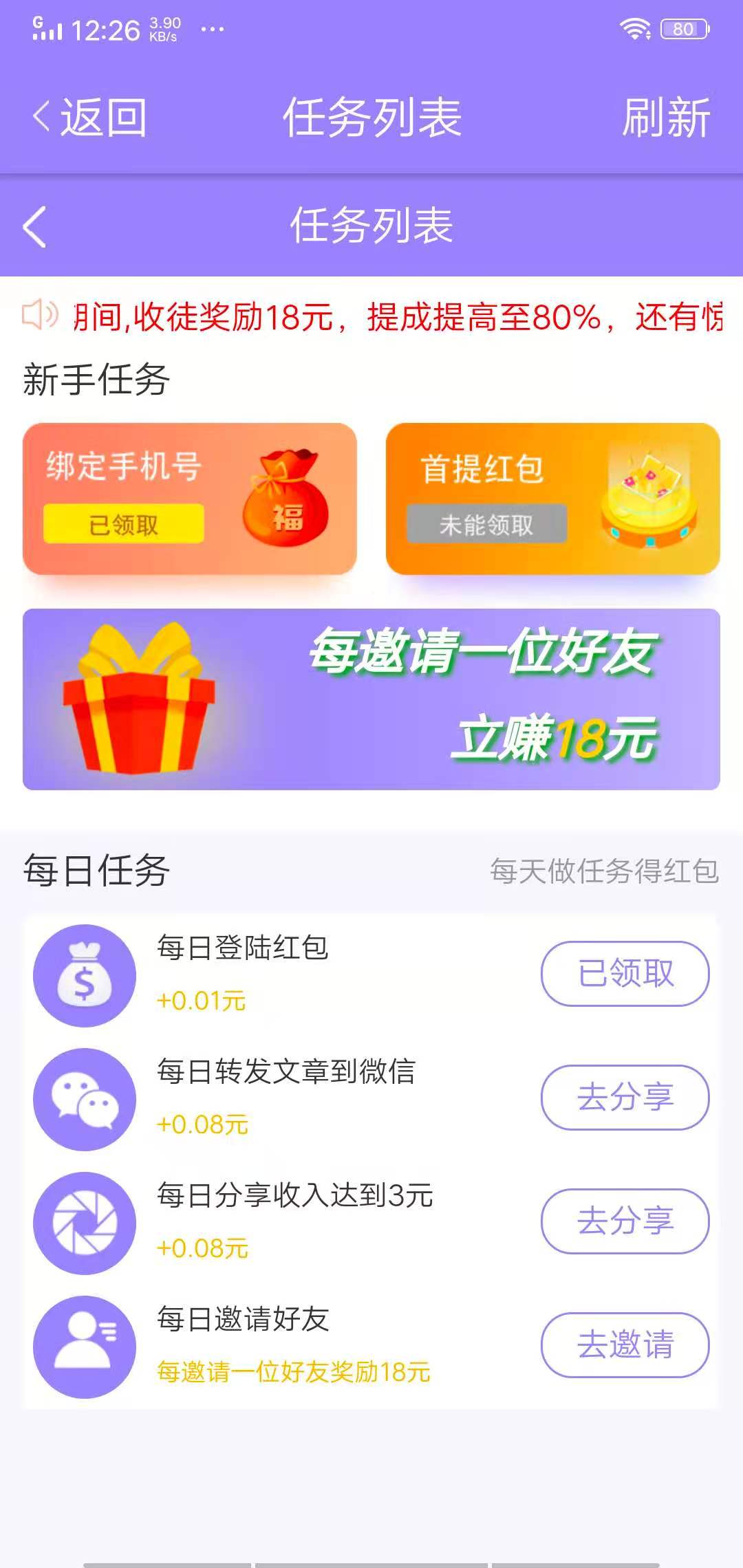This screenshot has width=743, height=1568.
Task: Click the red gift box in the invite banner
Action: pyautogui.click(x=138, y=701)
